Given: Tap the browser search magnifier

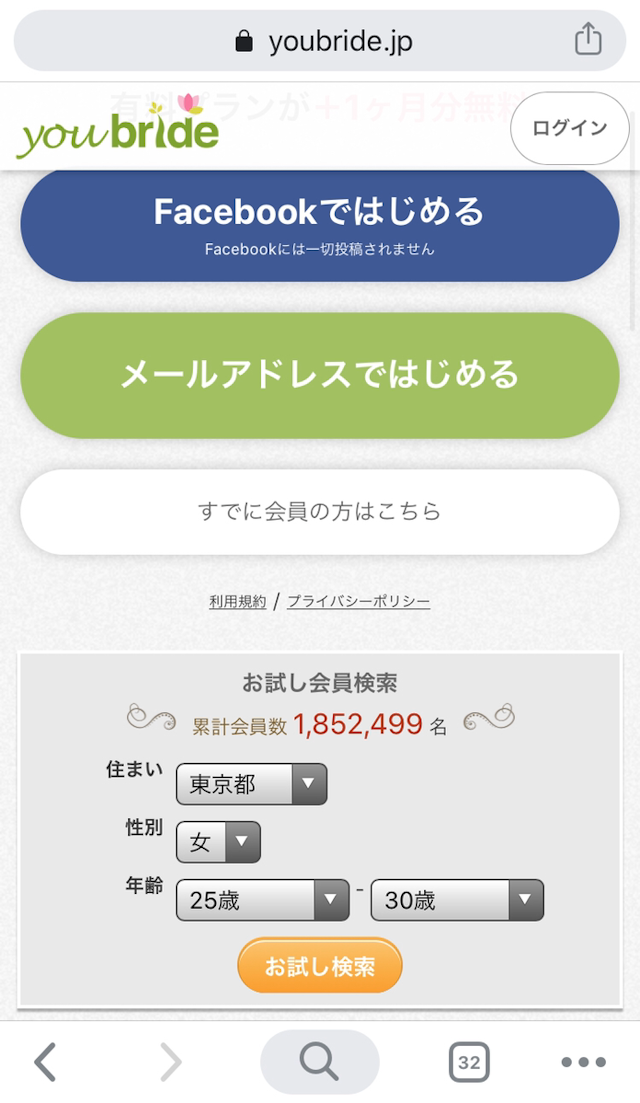Looking at the screenshot, I should point(320,1062).
